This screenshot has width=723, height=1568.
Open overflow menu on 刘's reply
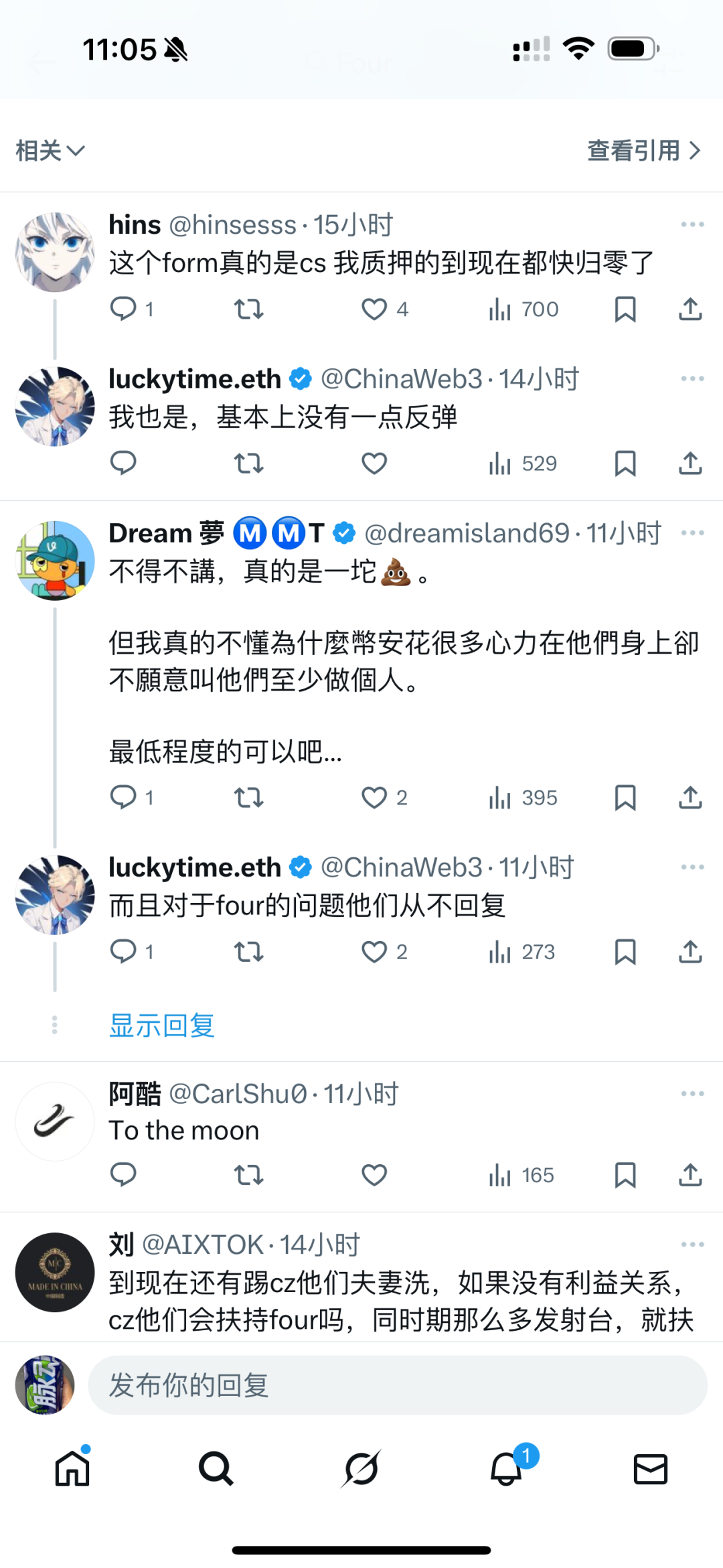pos(692,1244)
